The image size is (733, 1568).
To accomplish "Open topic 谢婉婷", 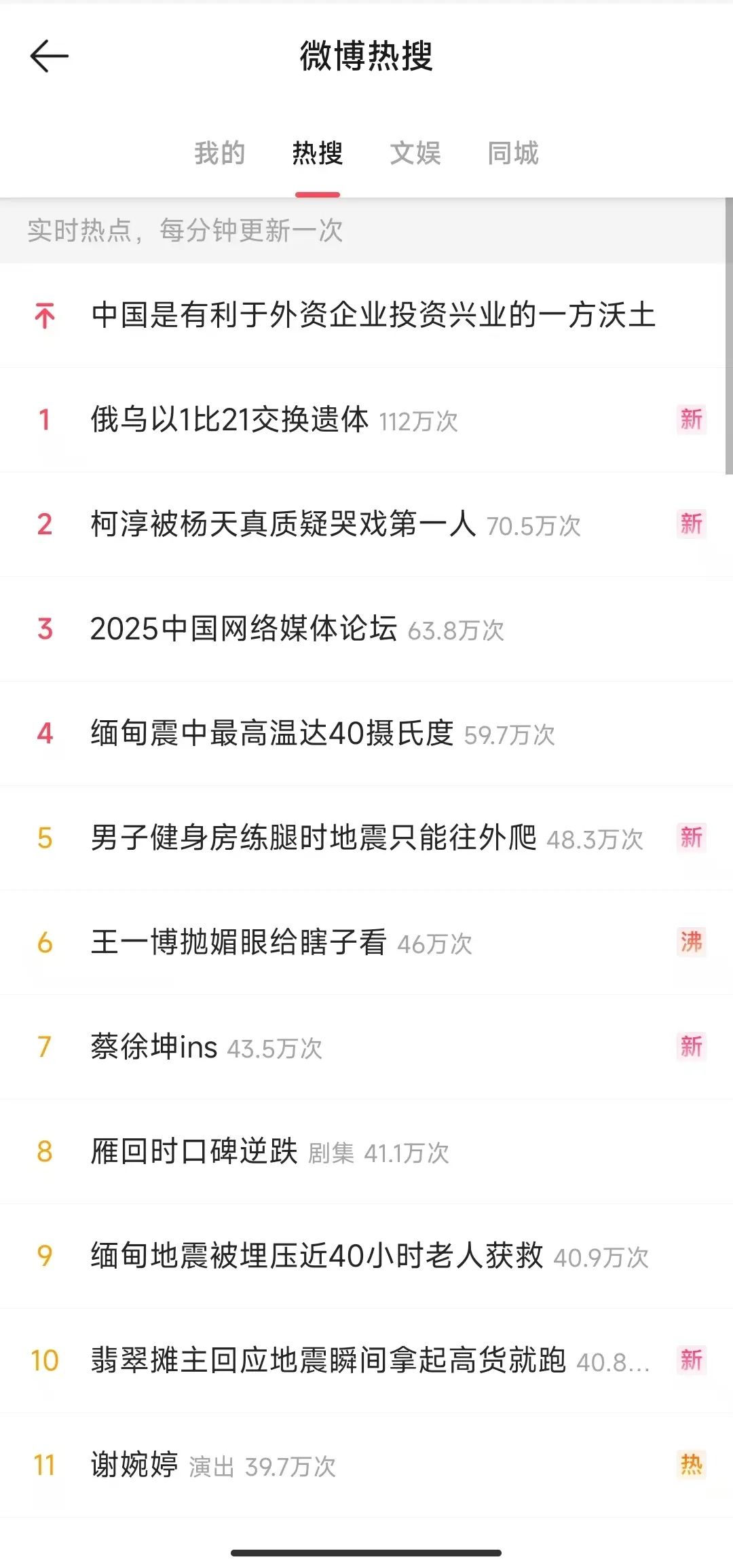I will (x=366, y=1465).
